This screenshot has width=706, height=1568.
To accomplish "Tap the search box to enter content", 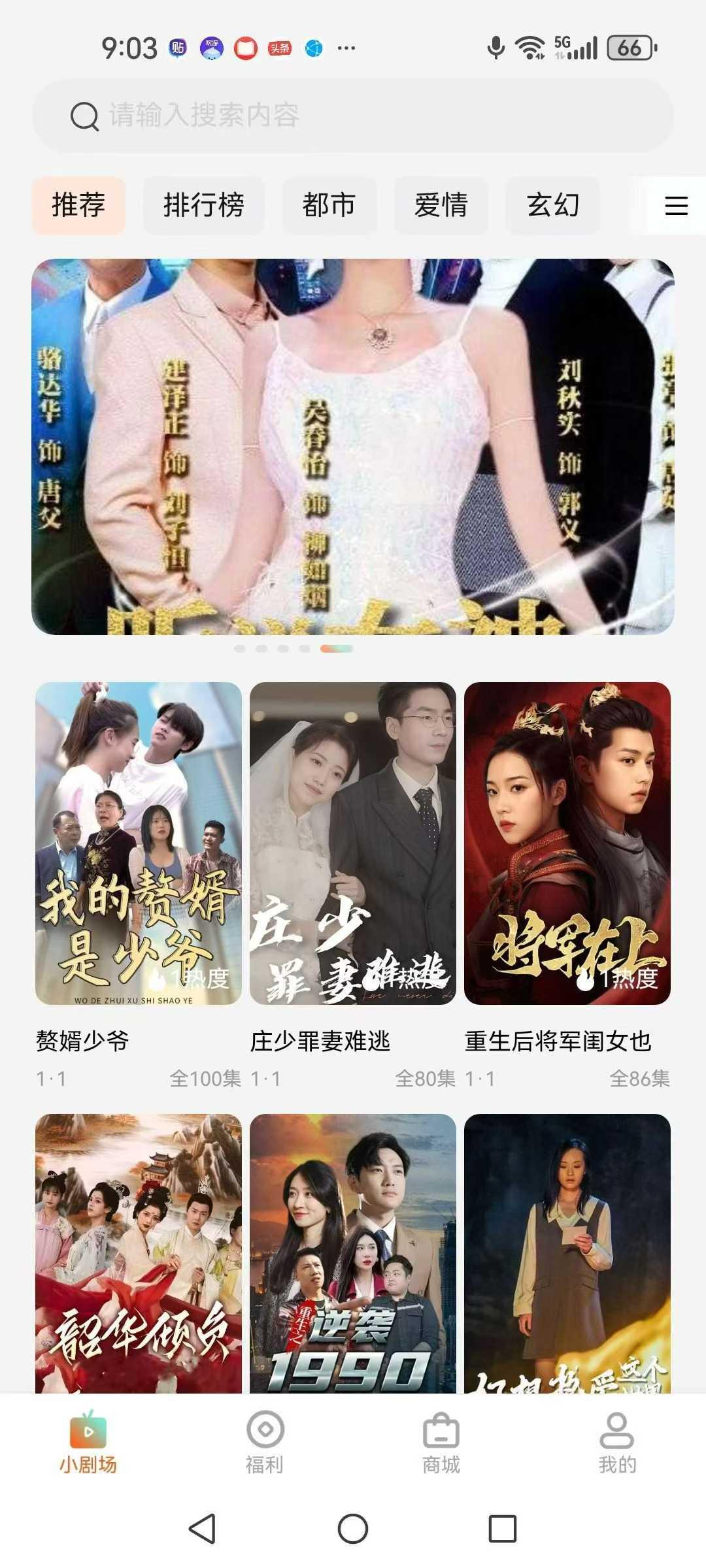I will [353, 116].
